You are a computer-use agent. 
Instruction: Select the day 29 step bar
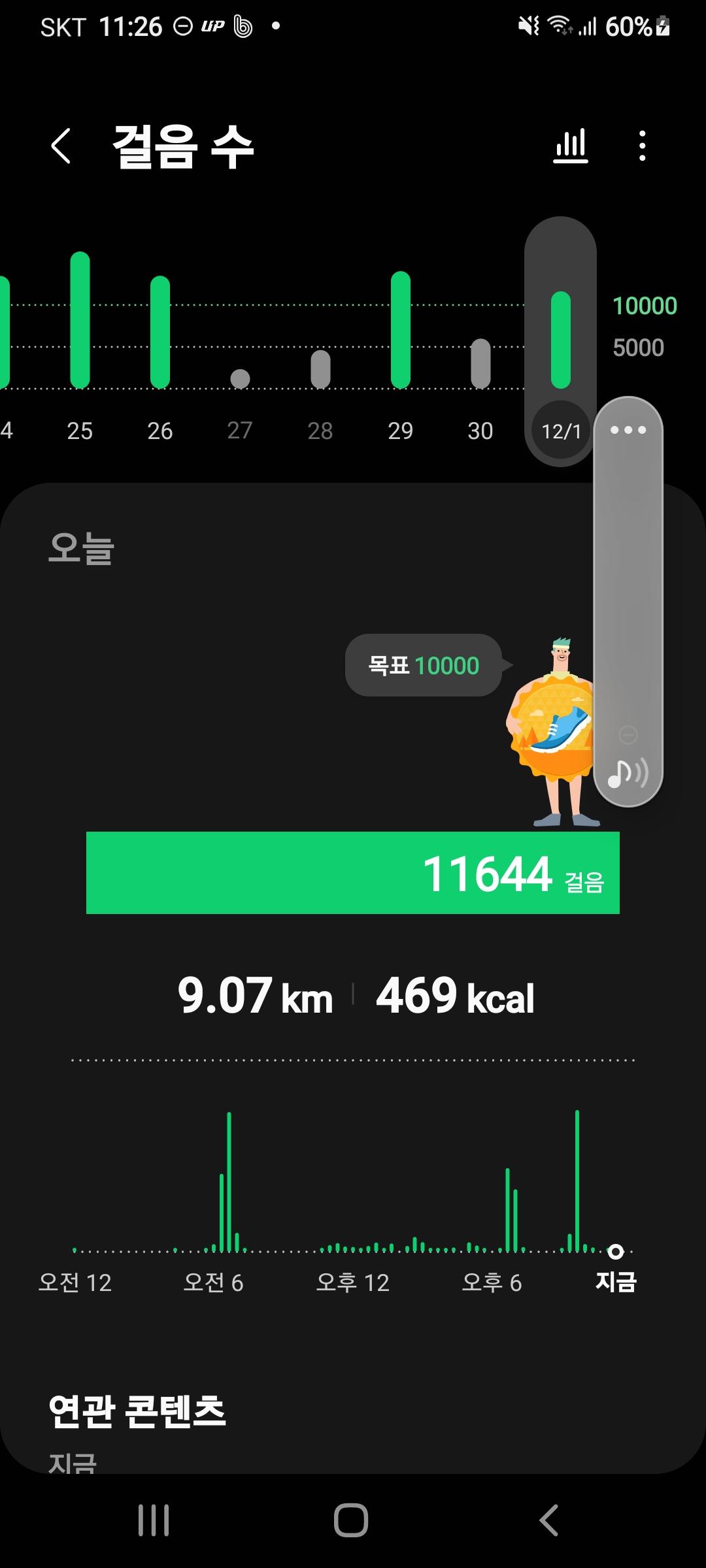(x=401, y=330)
